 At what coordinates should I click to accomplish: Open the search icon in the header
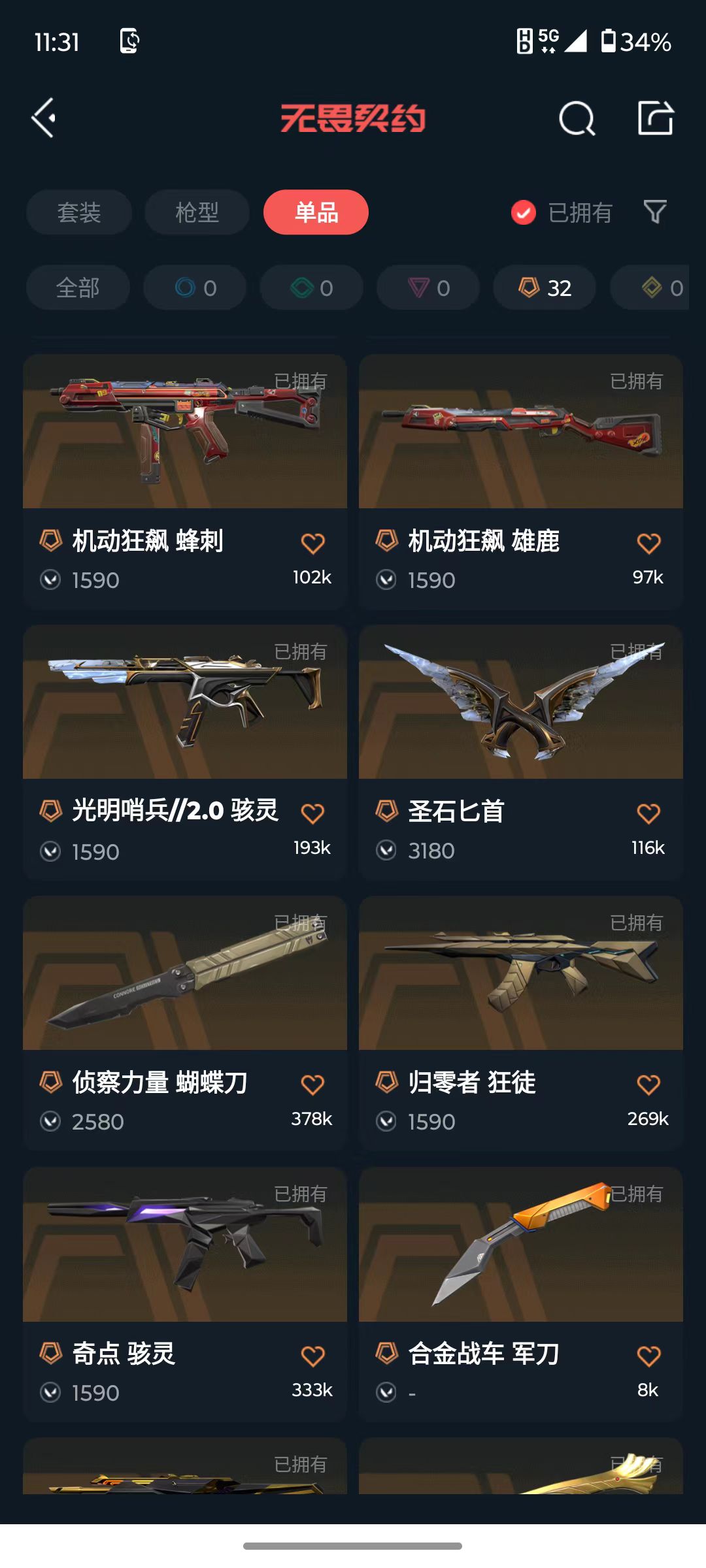tap(577, 118)
